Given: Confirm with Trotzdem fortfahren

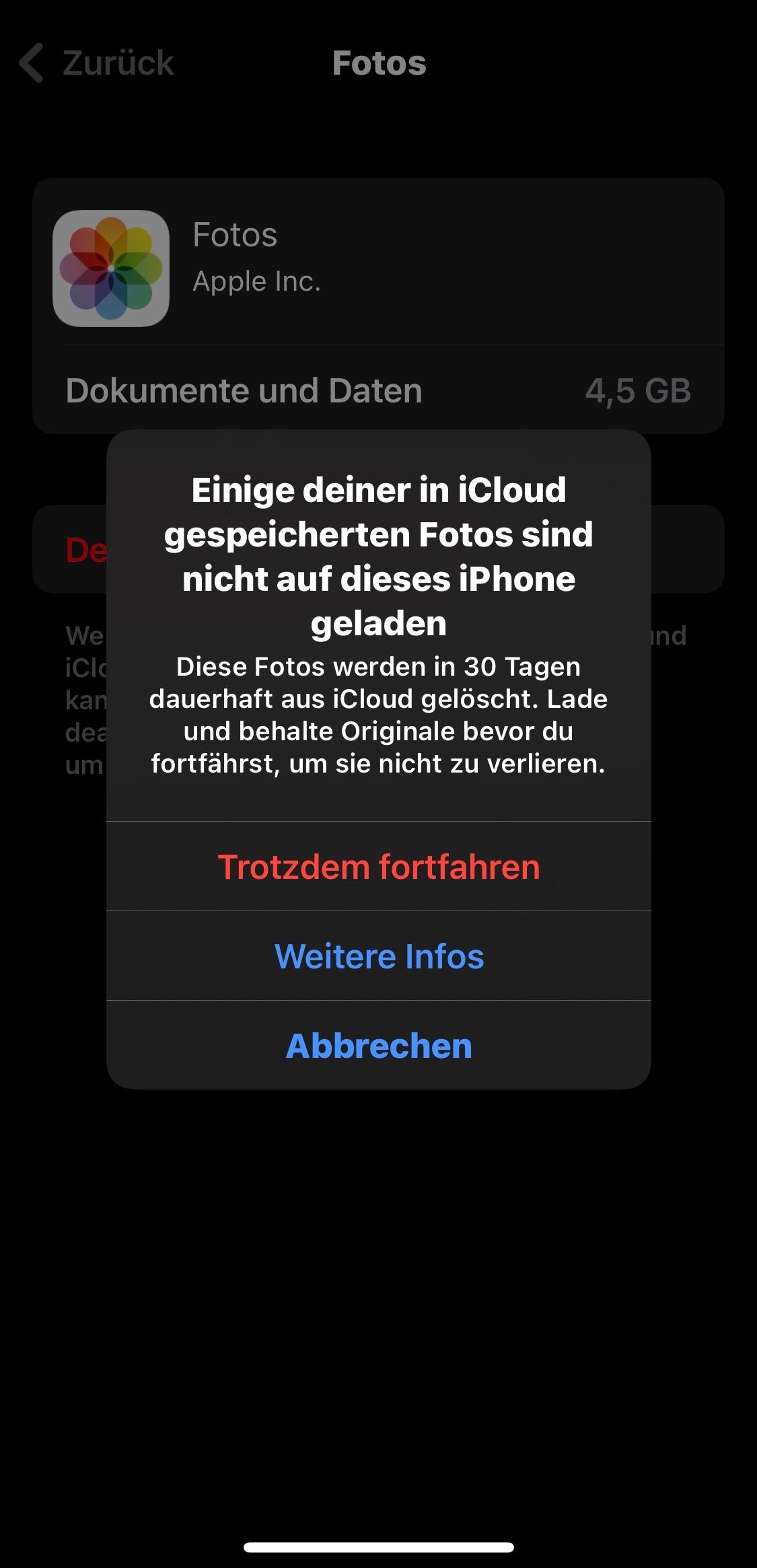Looking at the screenshot, I should tap(378, 867).
